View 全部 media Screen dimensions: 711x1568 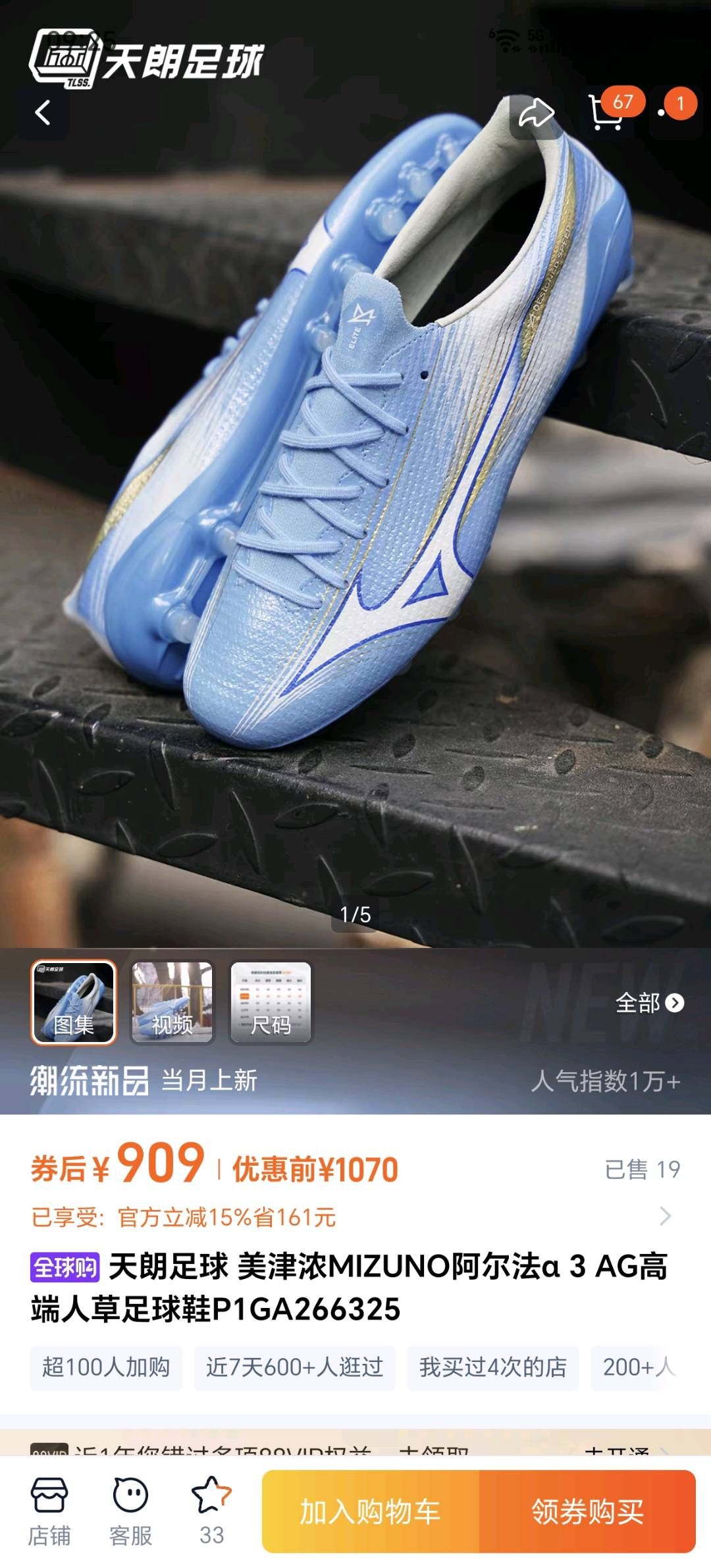pos(649,1003)
